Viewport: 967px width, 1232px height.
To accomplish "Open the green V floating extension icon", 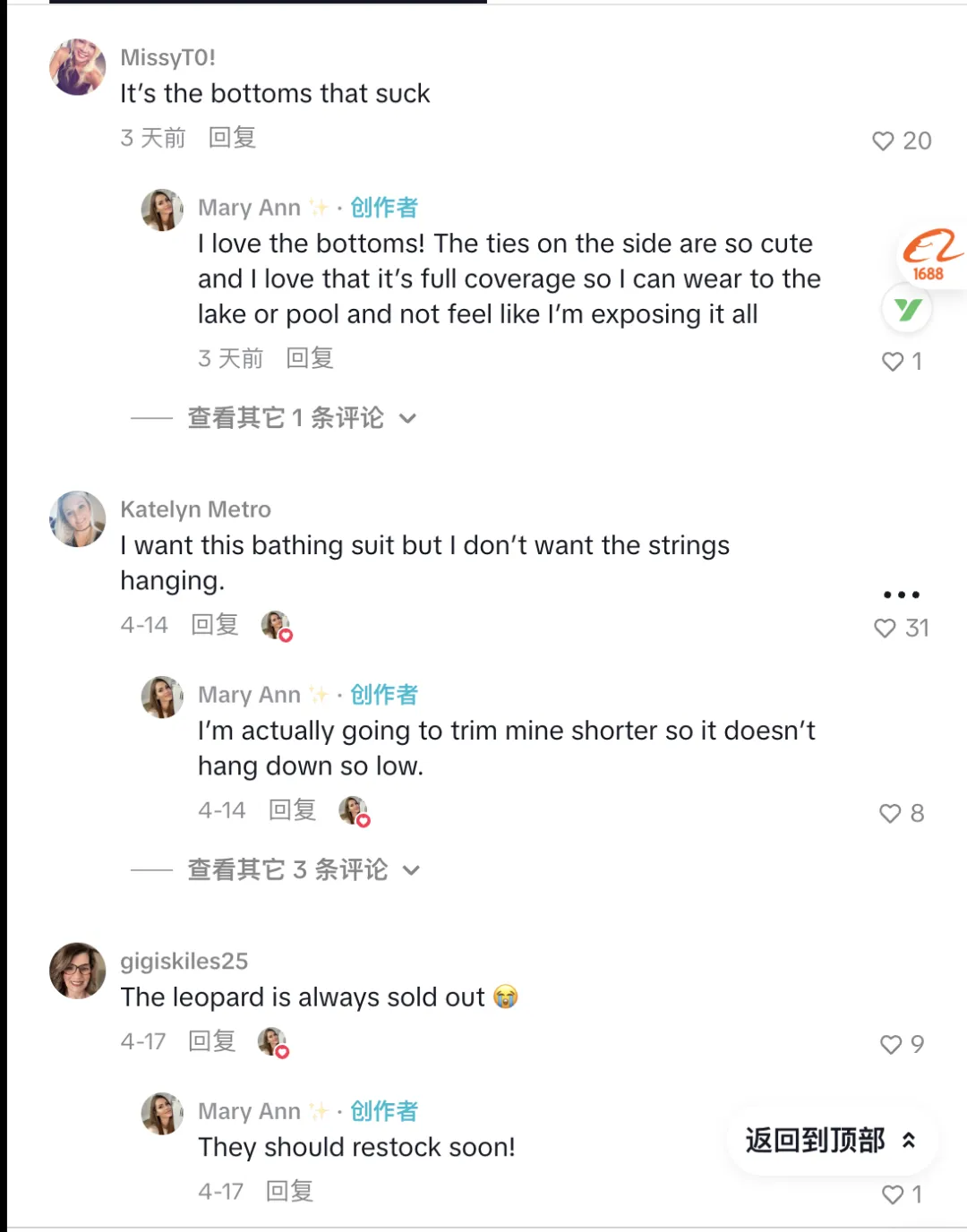I will click(x=908, y=310).
